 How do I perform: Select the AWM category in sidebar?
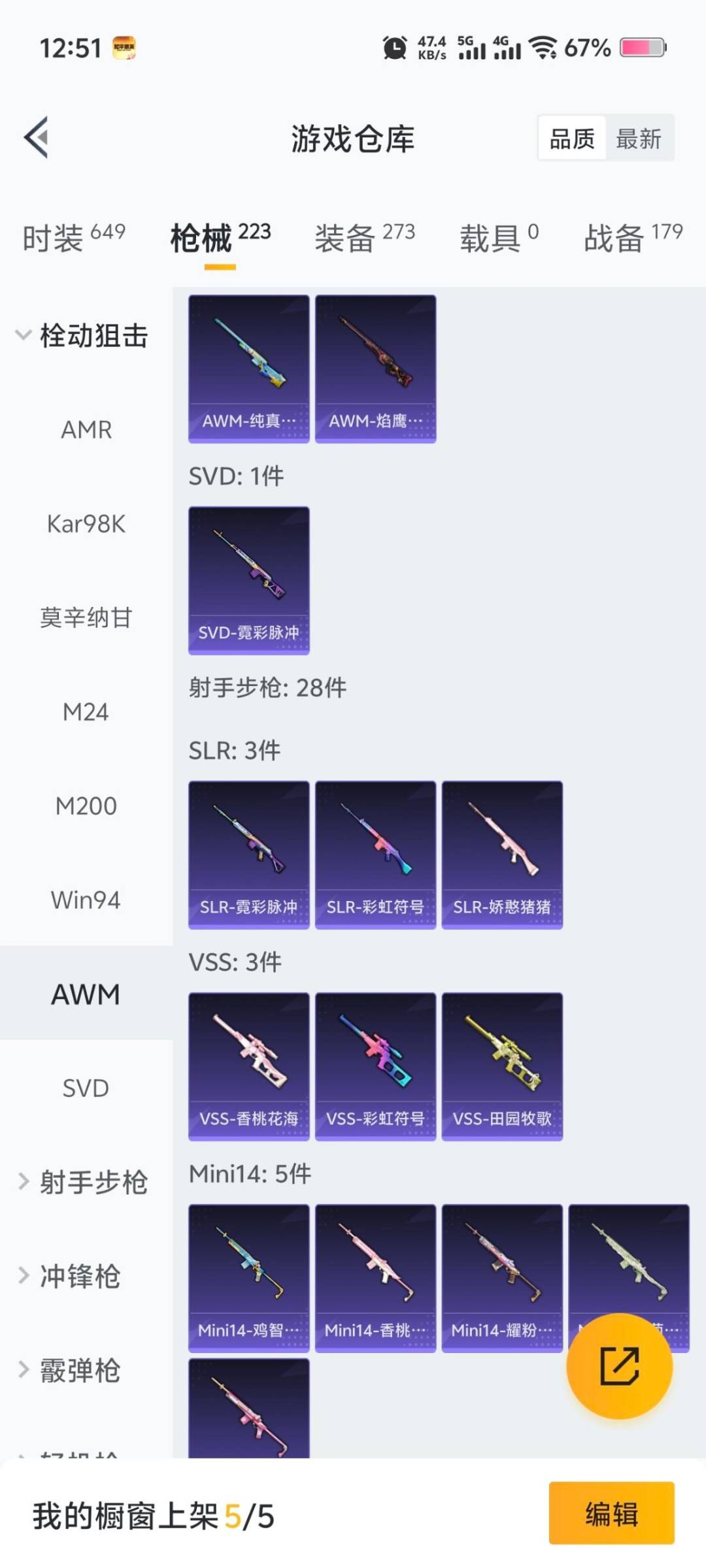(x=86, y=994)
